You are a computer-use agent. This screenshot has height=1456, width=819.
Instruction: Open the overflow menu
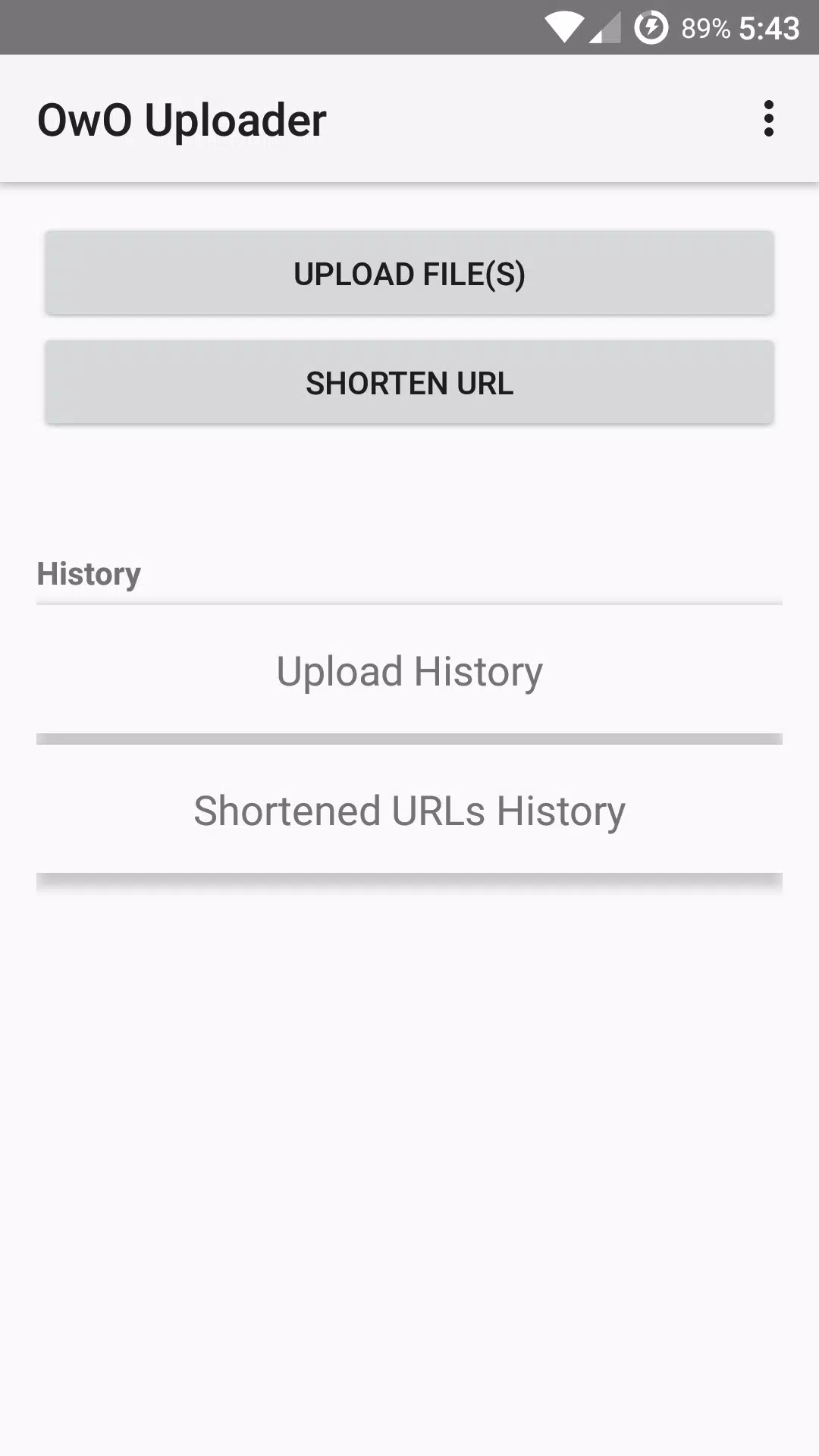[x=768, y=119]
